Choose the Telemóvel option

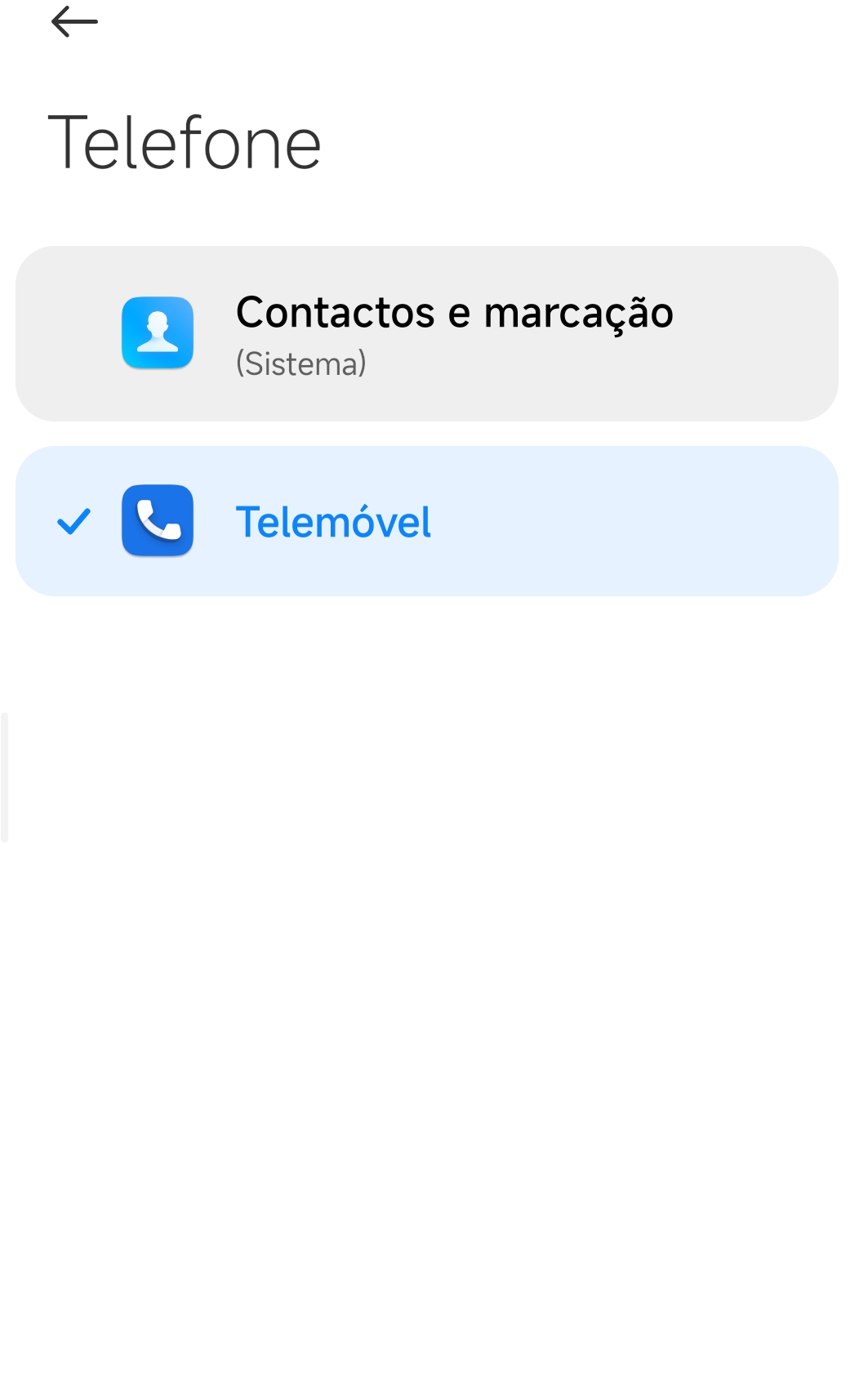[x=427, y=521]
